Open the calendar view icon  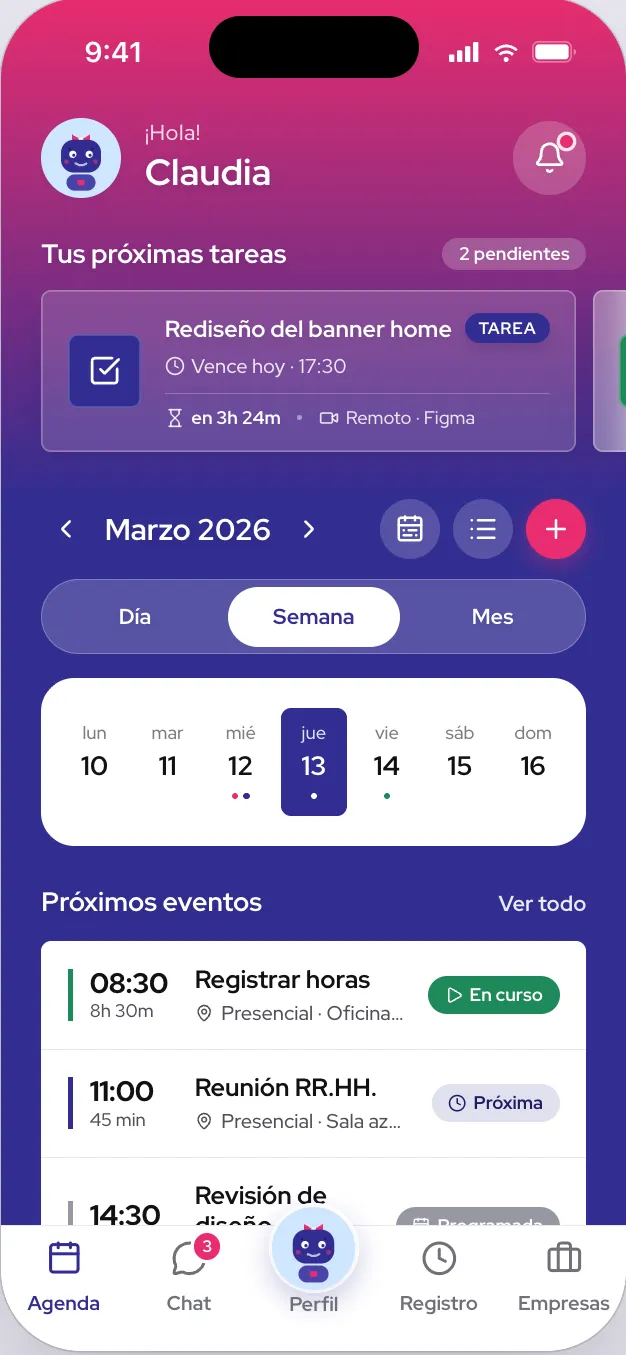click(410, 528)
